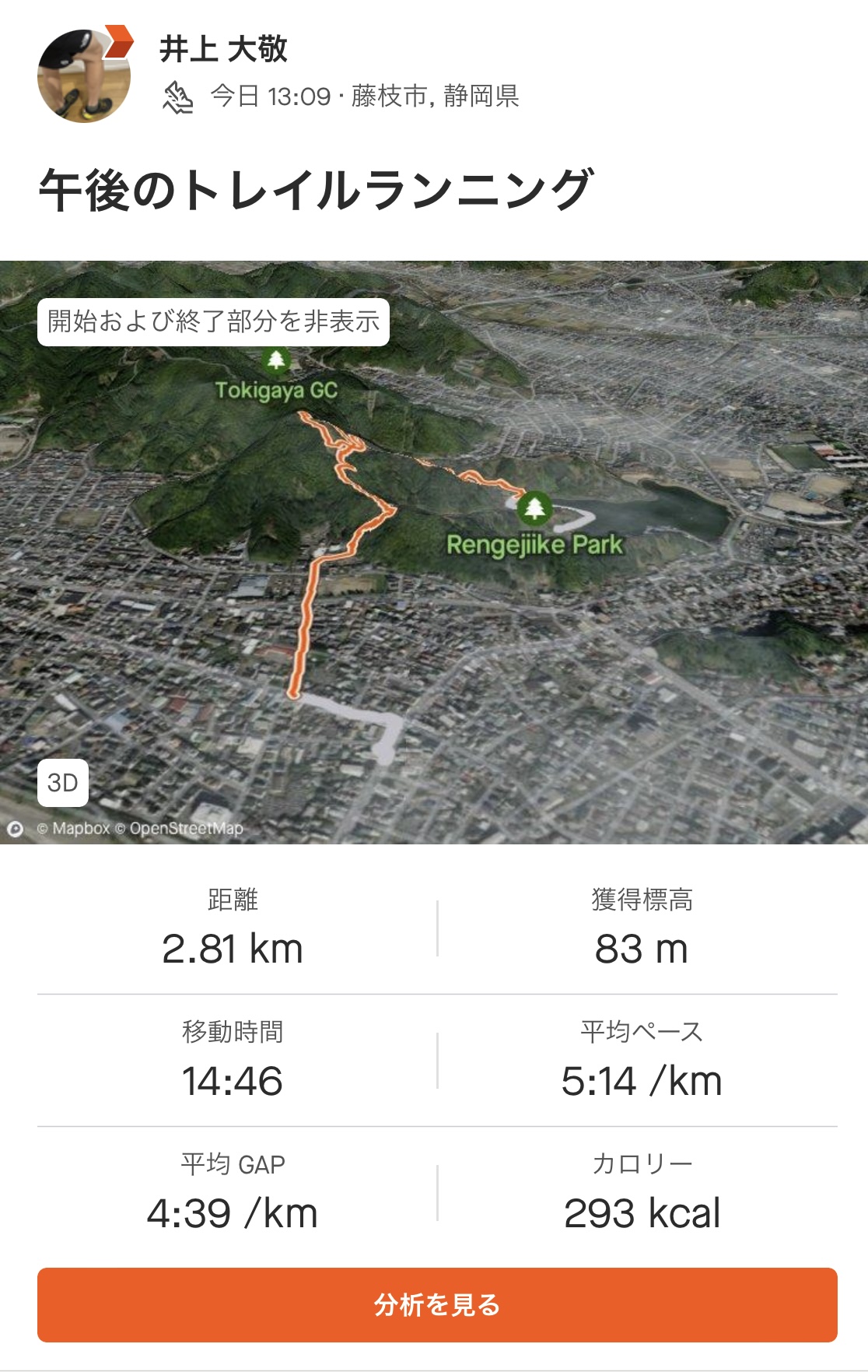Tap the 開始および終了部分を非表示 button
868x1372 pixels.
point(213,321)
